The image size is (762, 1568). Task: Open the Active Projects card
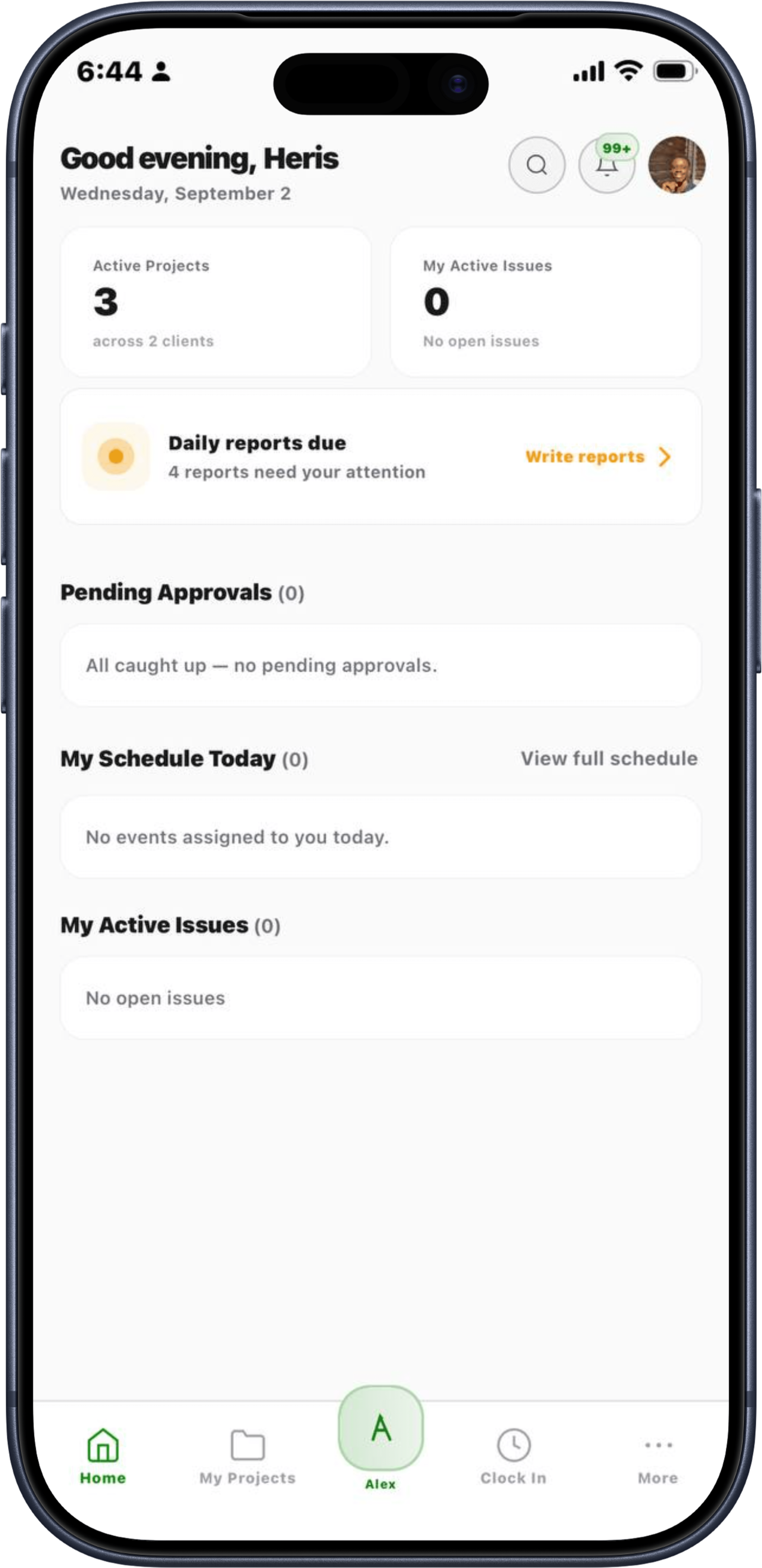coord(216,302)
